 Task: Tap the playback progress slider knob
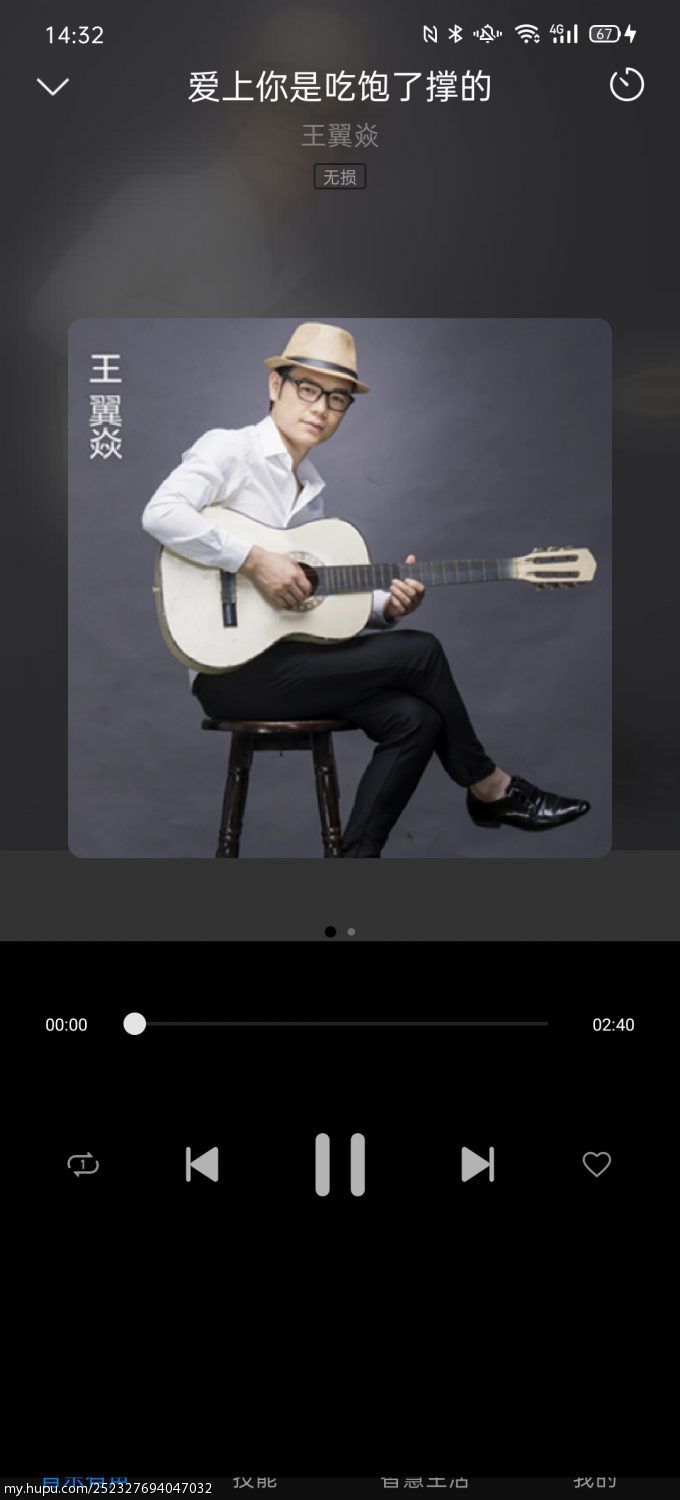134,1023
